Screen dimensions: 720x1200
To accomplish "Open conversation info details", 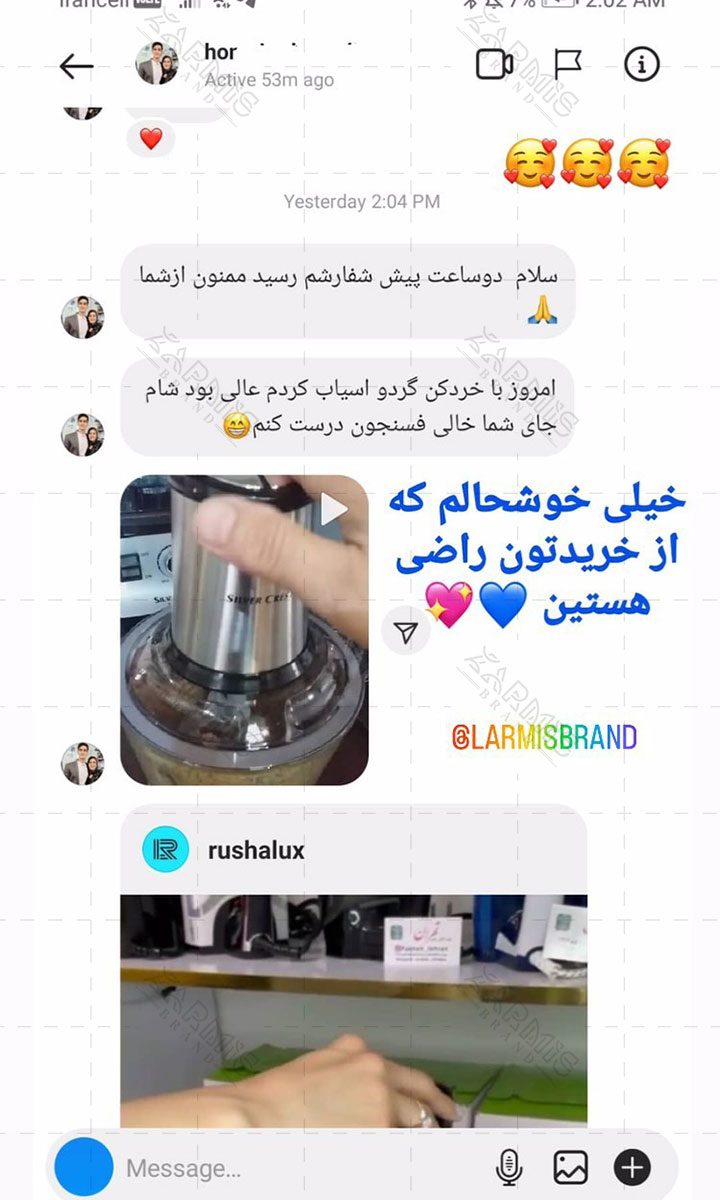I will coord(642,65).
